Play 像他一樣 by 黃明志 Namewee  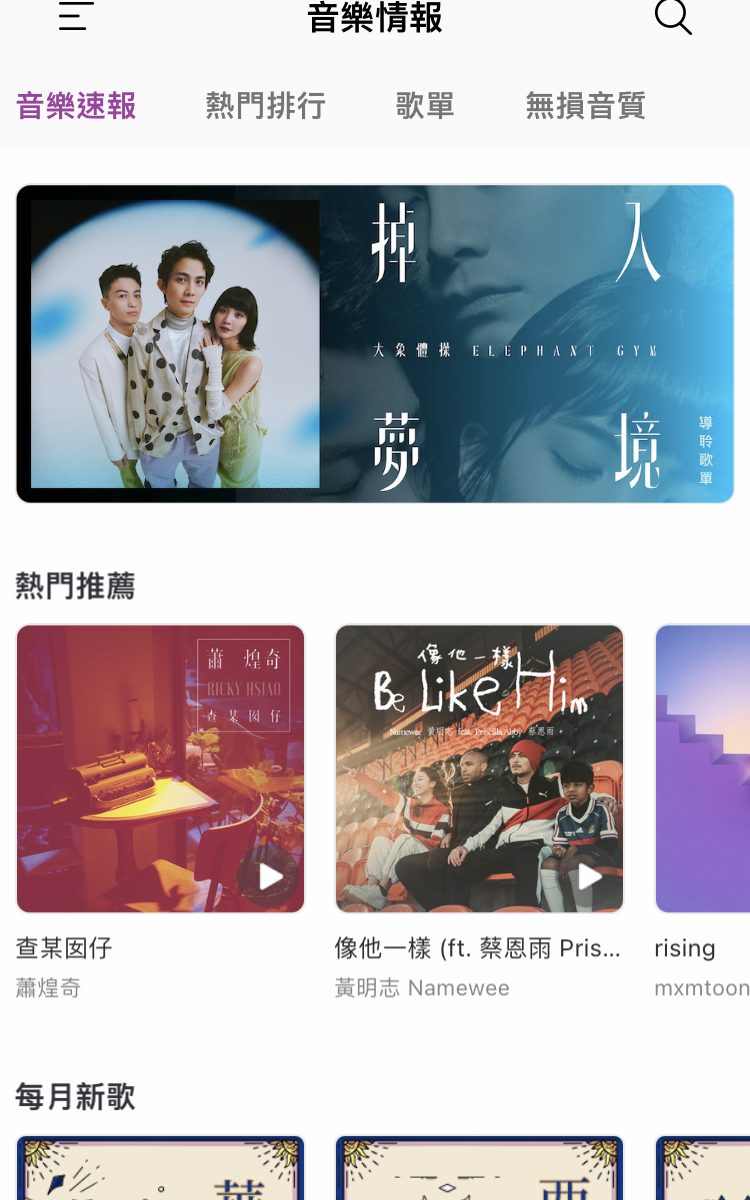[x=590, y=877]
